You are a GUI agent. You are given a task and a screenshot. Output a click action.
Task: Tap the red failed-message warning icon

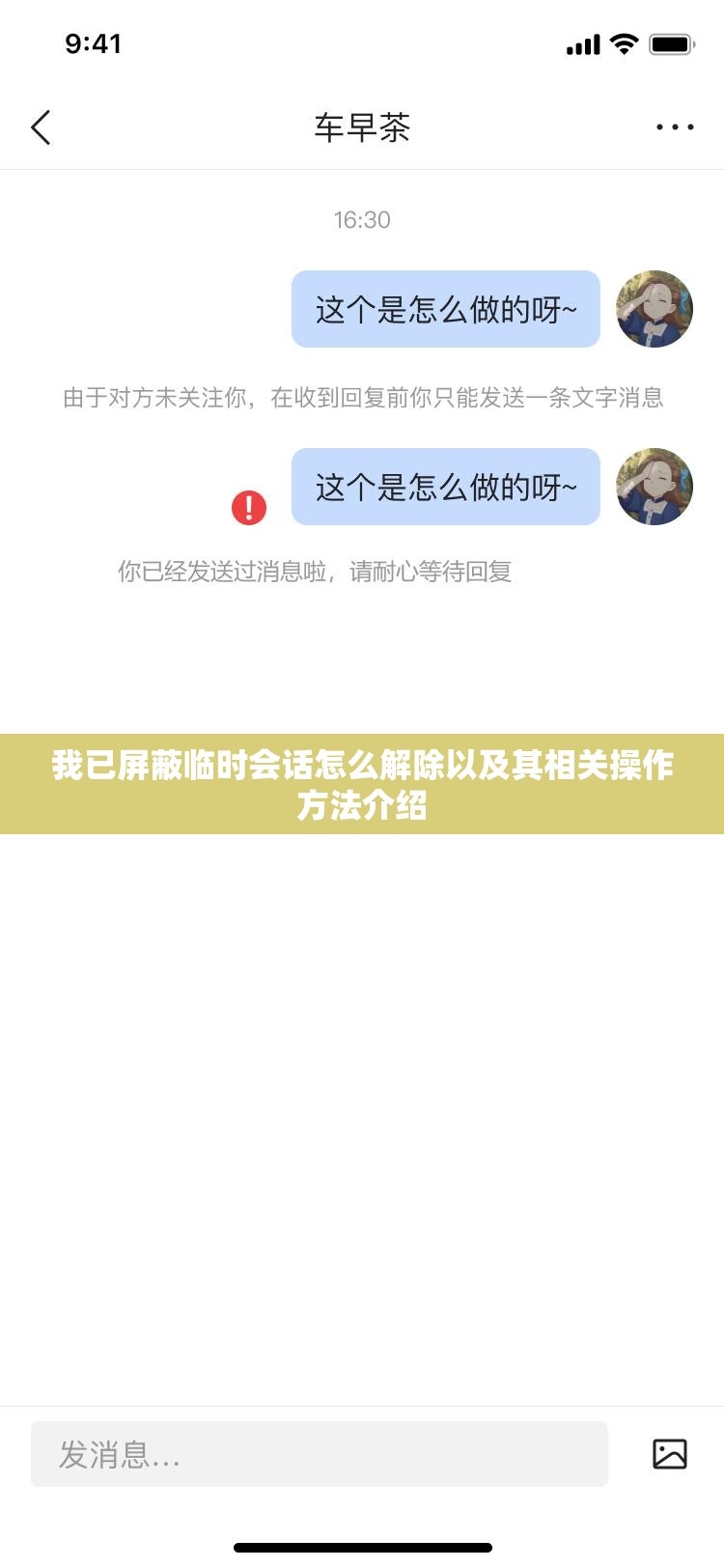click(248, 507)
